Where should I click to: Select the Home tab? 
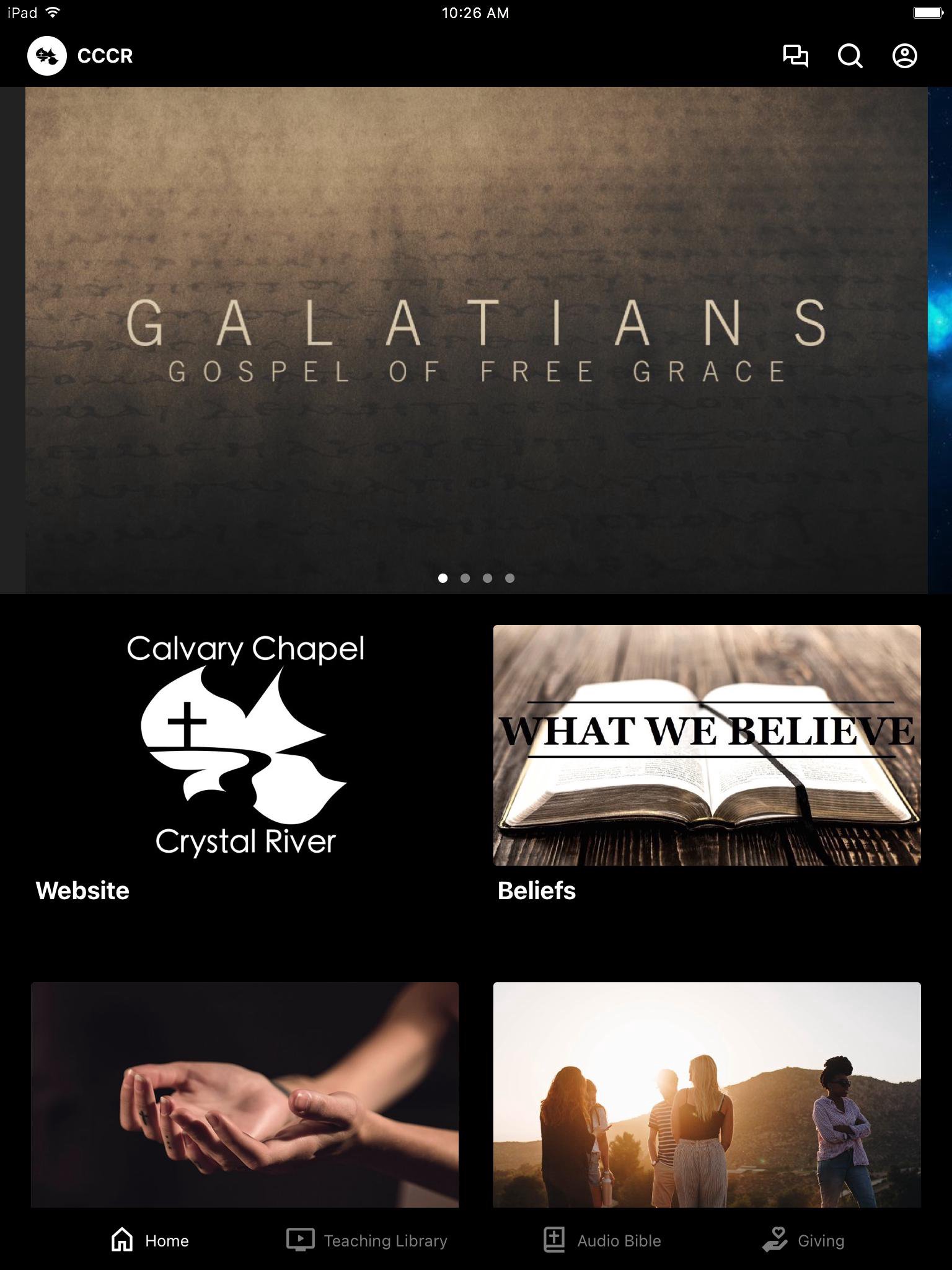point(150,1240)
